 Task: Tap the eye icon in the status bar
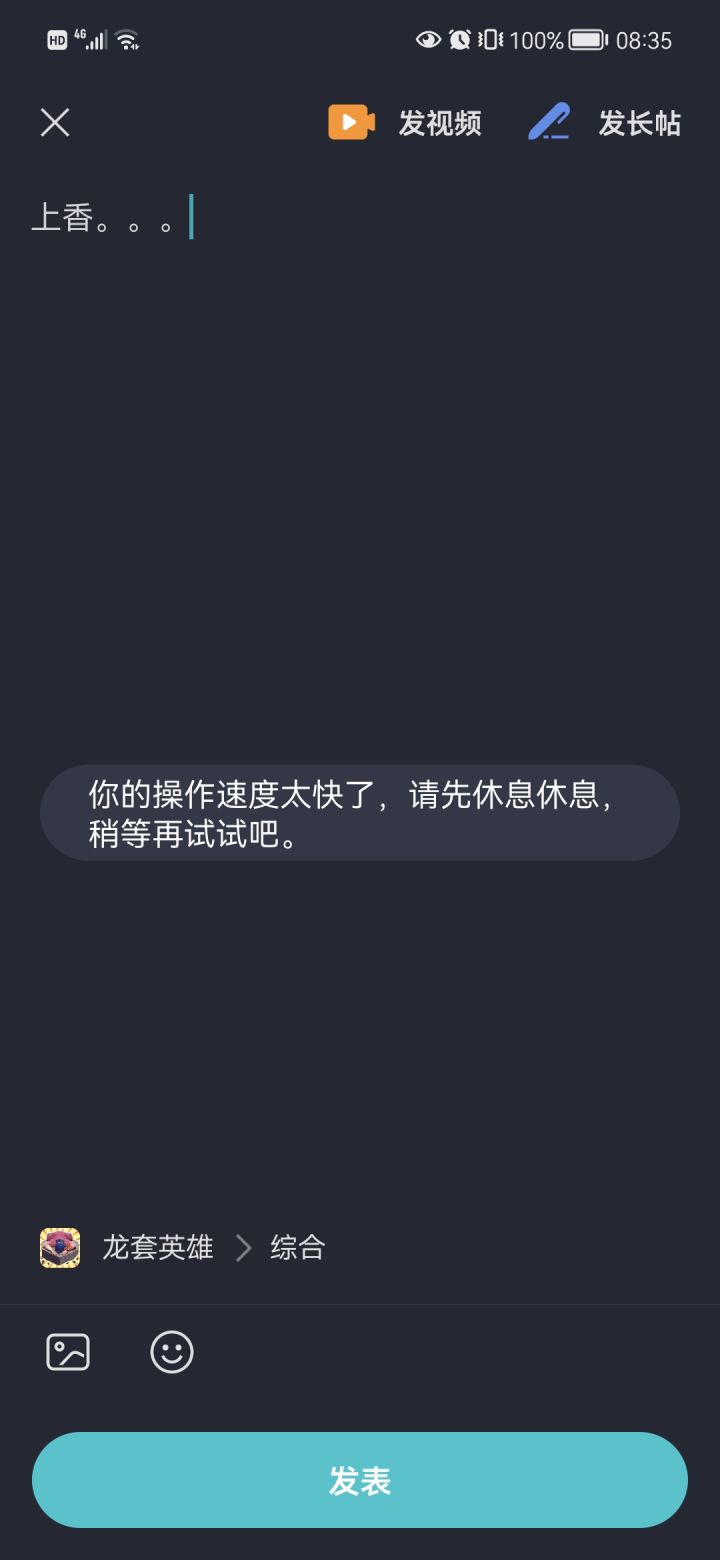pyautogui.click(x=428, y=39)
